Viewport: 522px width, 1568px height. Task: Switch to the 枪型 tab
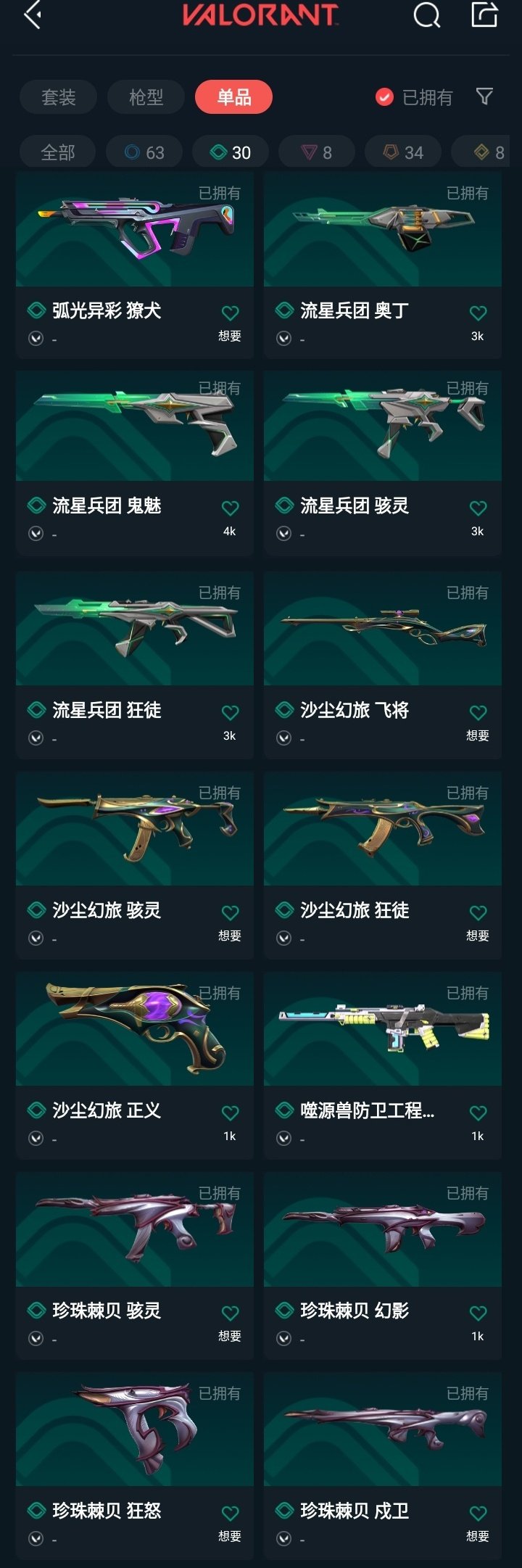click(x=146, y=97)
